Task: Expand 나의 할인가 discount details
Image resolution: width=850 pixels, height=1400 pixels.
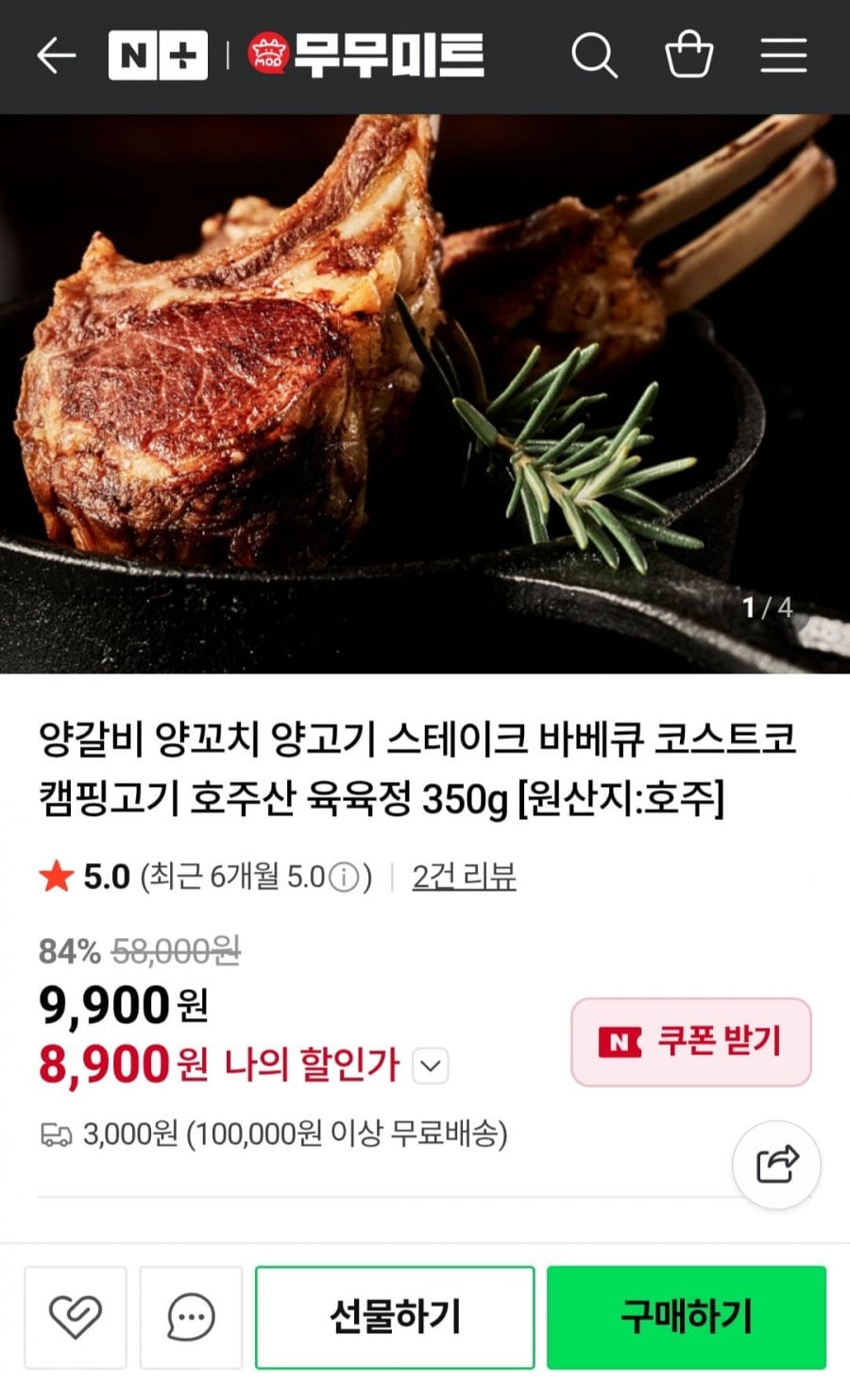Action: [x=431, y=1067]
